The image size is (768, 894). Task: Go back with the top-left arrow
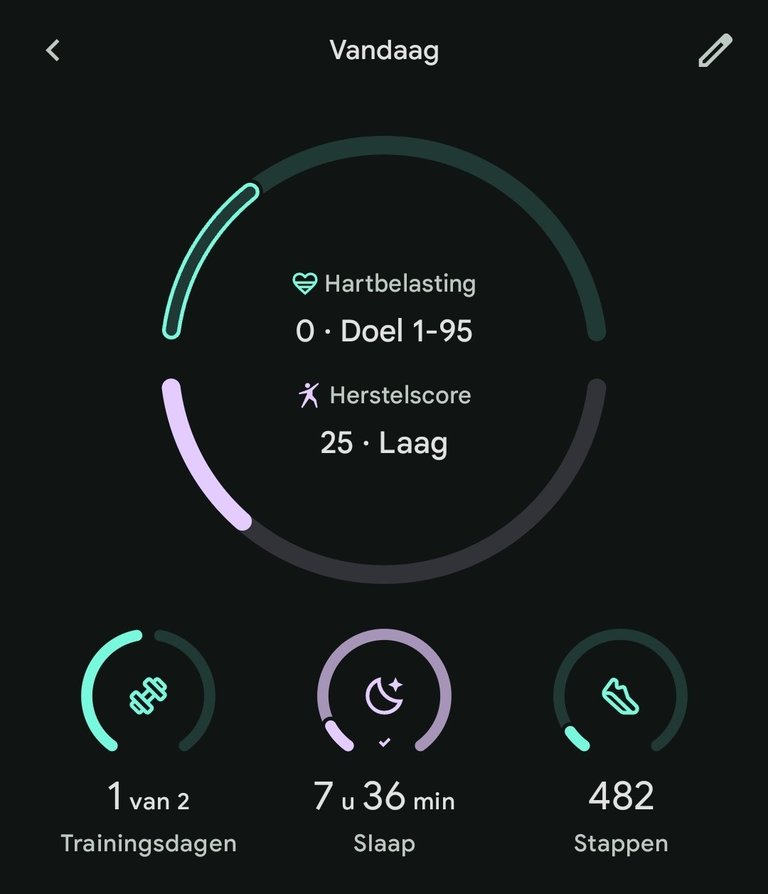53,50
